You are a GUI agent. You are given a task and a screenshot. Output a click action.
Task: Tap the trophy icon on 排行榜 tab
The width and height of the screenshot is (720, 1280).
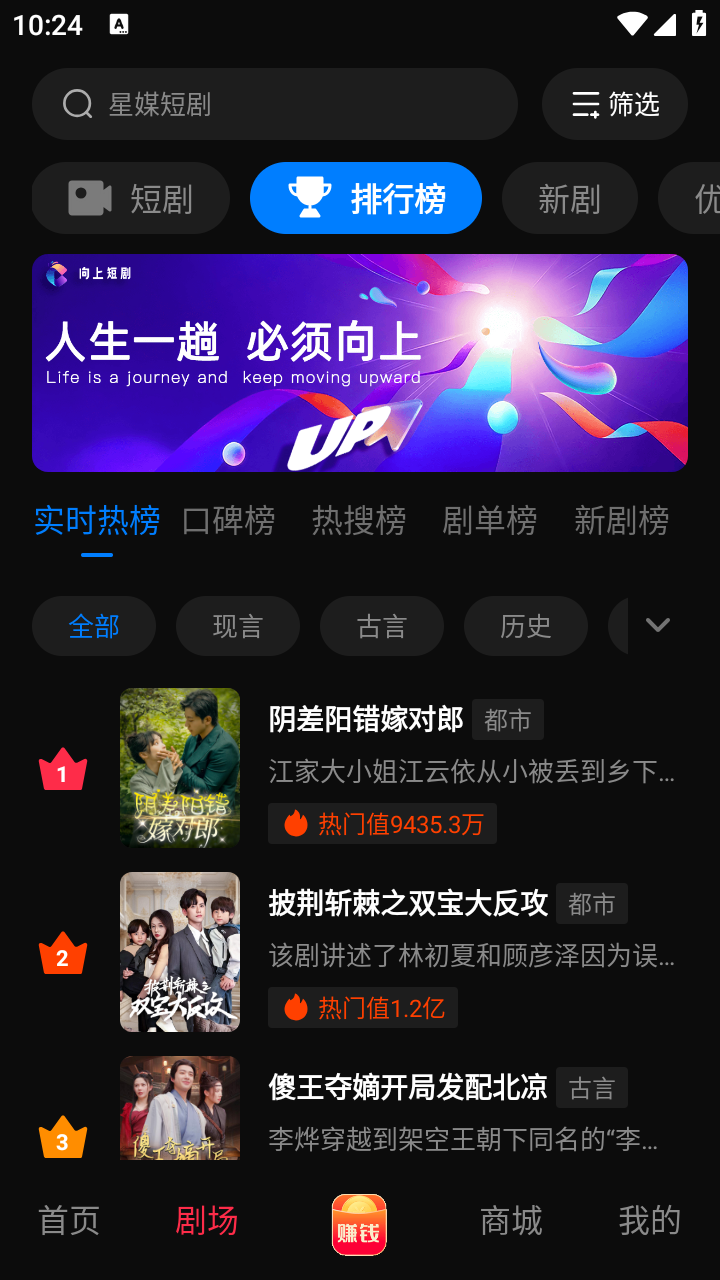pyautogui.click(x=313, y=197)
